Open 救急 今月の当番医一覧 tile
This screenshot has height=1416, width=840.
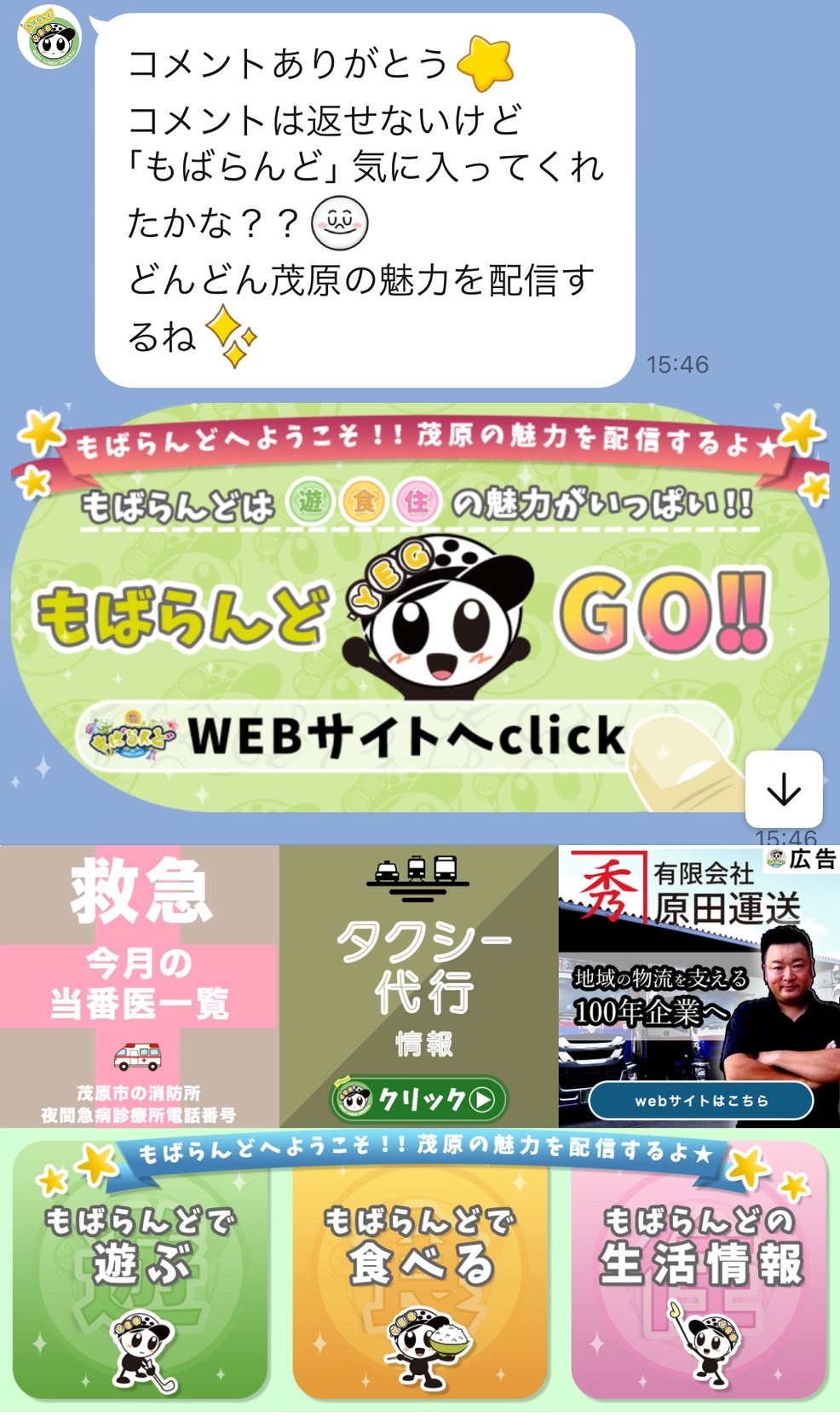point(139,986)
